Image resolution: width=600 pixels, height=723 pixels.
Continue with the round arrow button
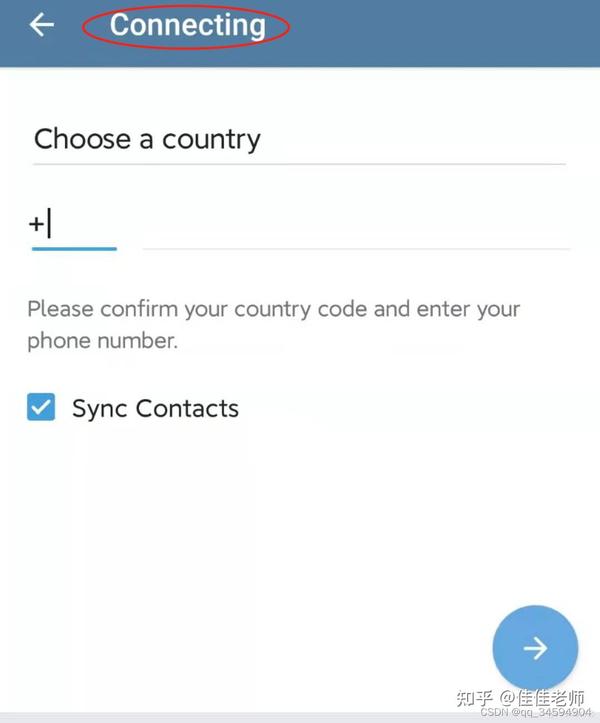point(535,648)
